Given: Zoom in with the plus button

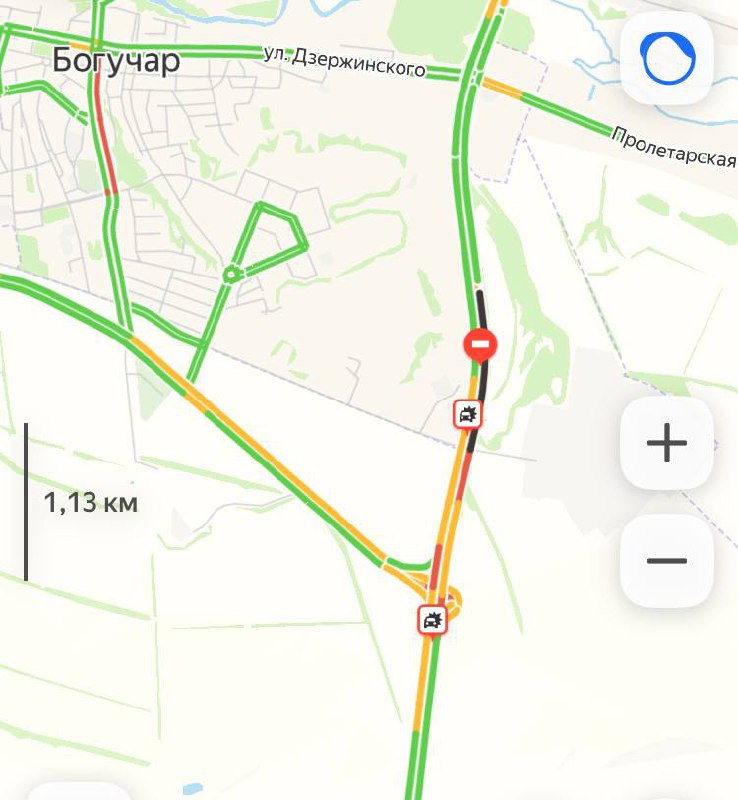Looking at the screenshot, I should click(667, 443).
